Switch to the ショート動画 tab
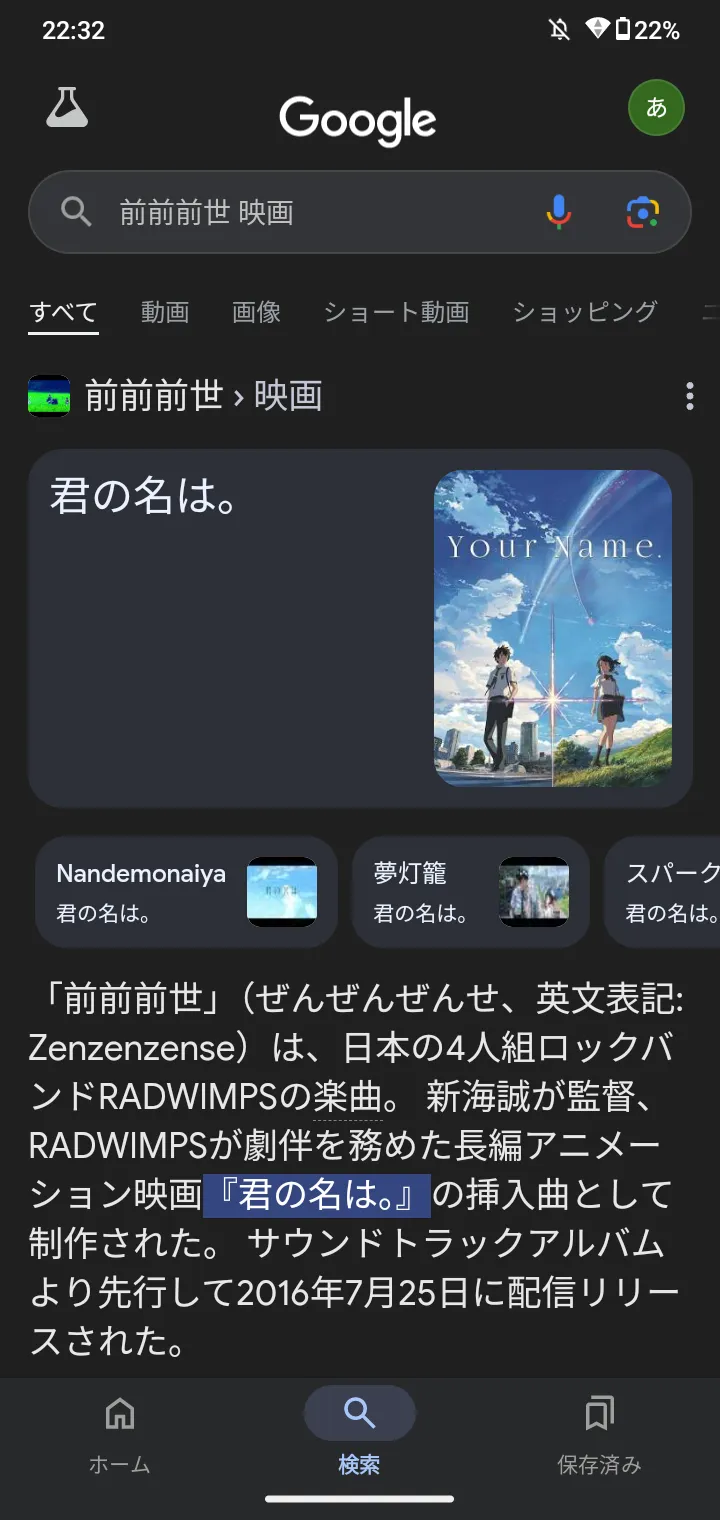The width and height of the screenshot is (720, 1520). click(x=397, y=312)
